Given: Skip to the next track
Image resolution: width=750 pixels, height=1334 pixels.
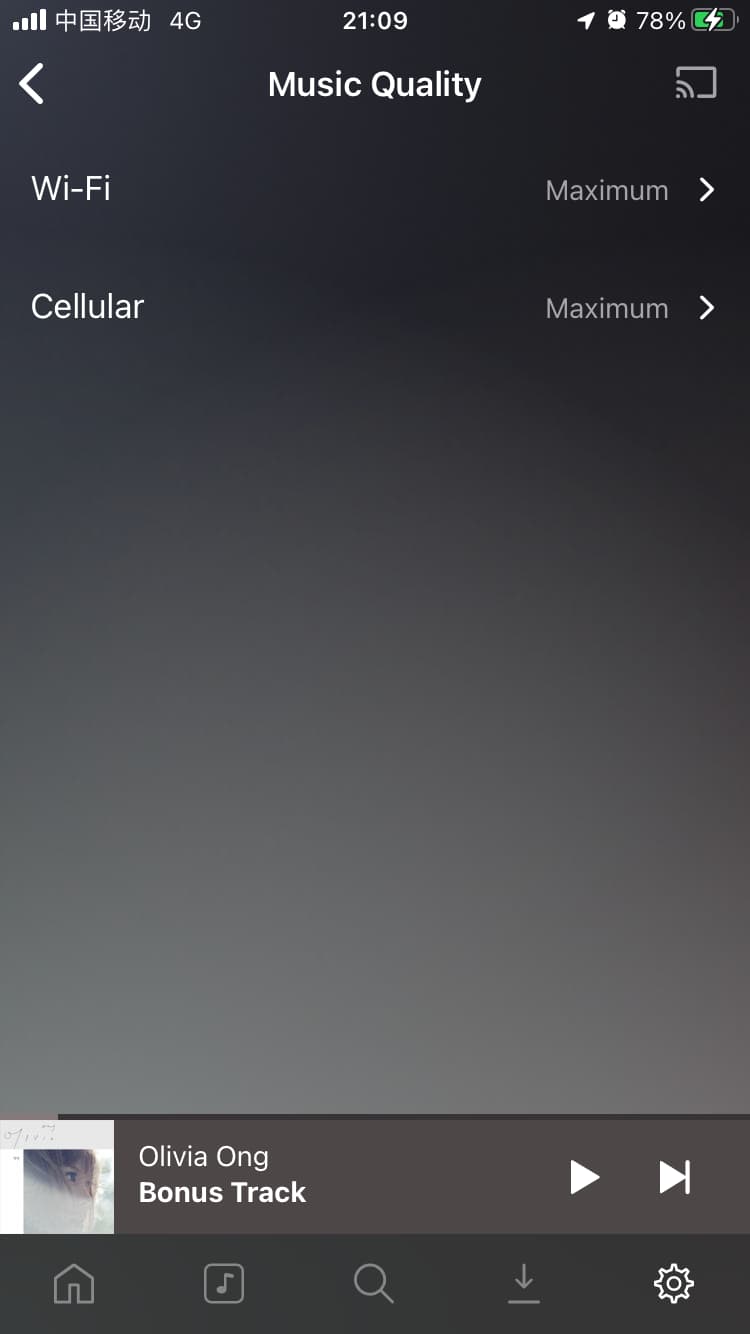Looking at the screenshot, I should point(675,1177).
